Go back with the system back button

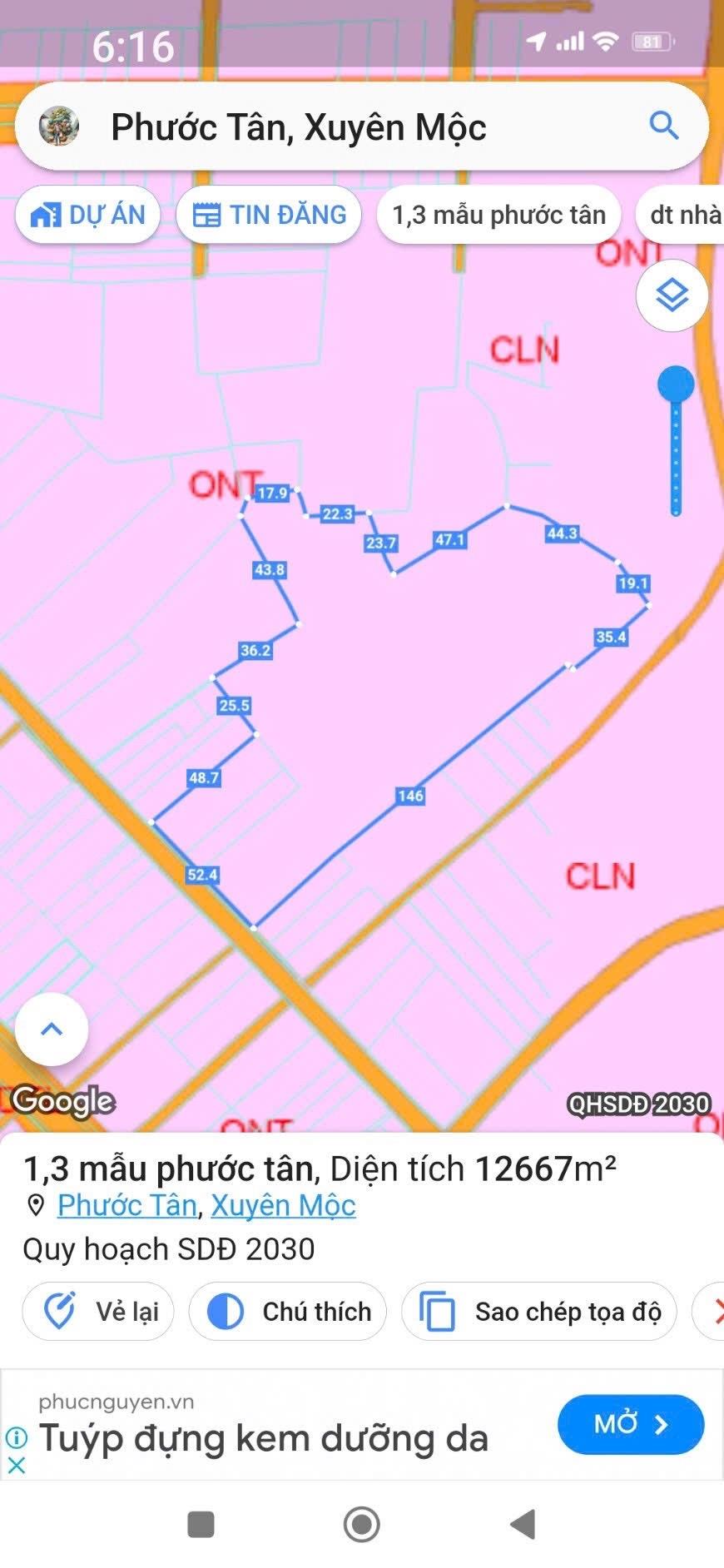523,1525
